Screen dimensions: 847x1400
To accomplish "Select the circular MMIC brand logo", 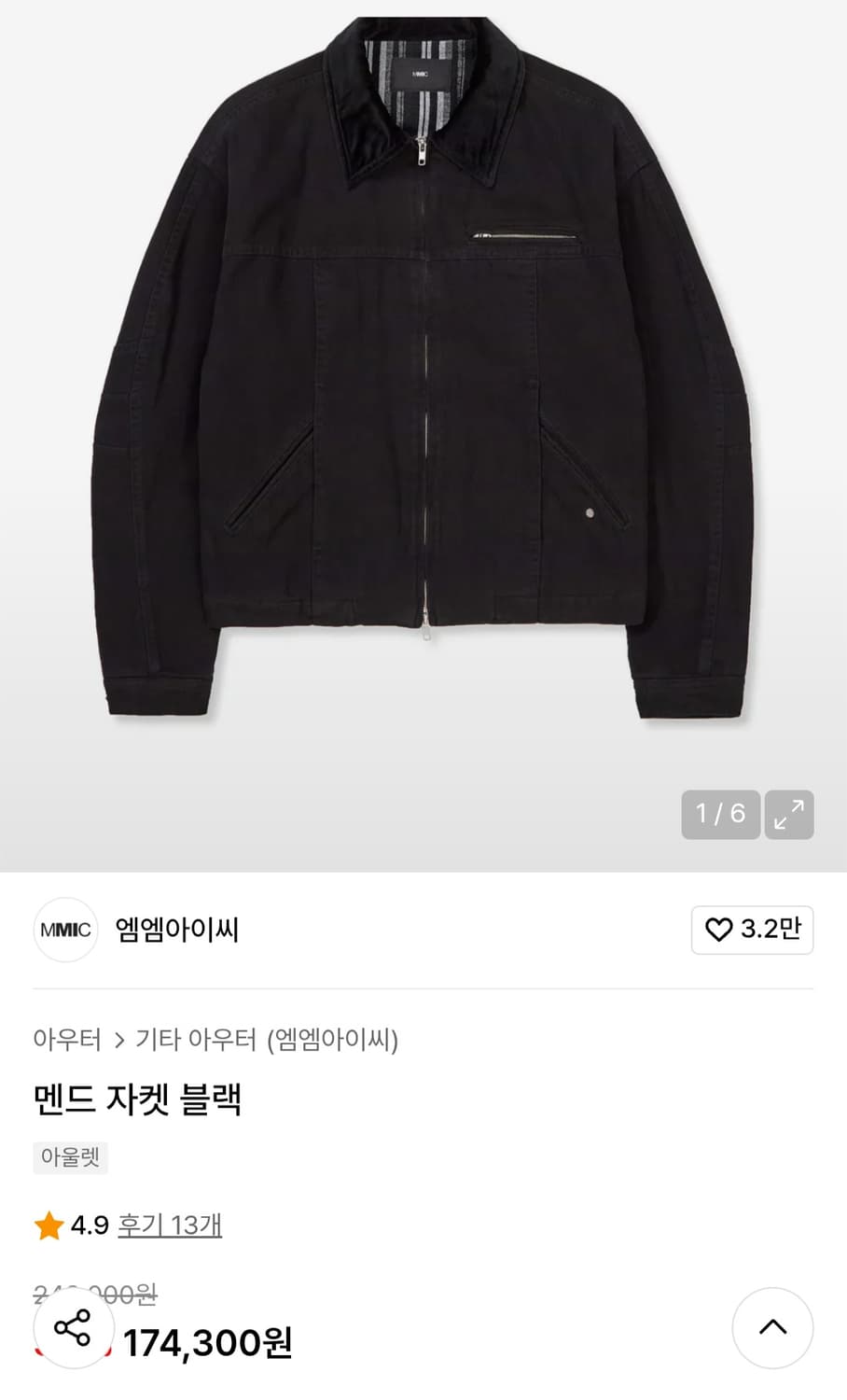I will click(x=65, y=930).
